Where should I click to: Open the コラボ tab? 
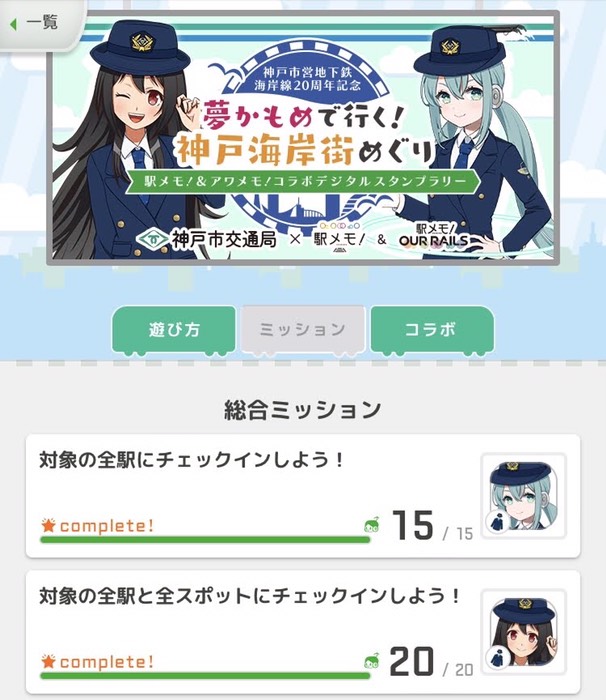pyautogui.click(x=431, y=330)
